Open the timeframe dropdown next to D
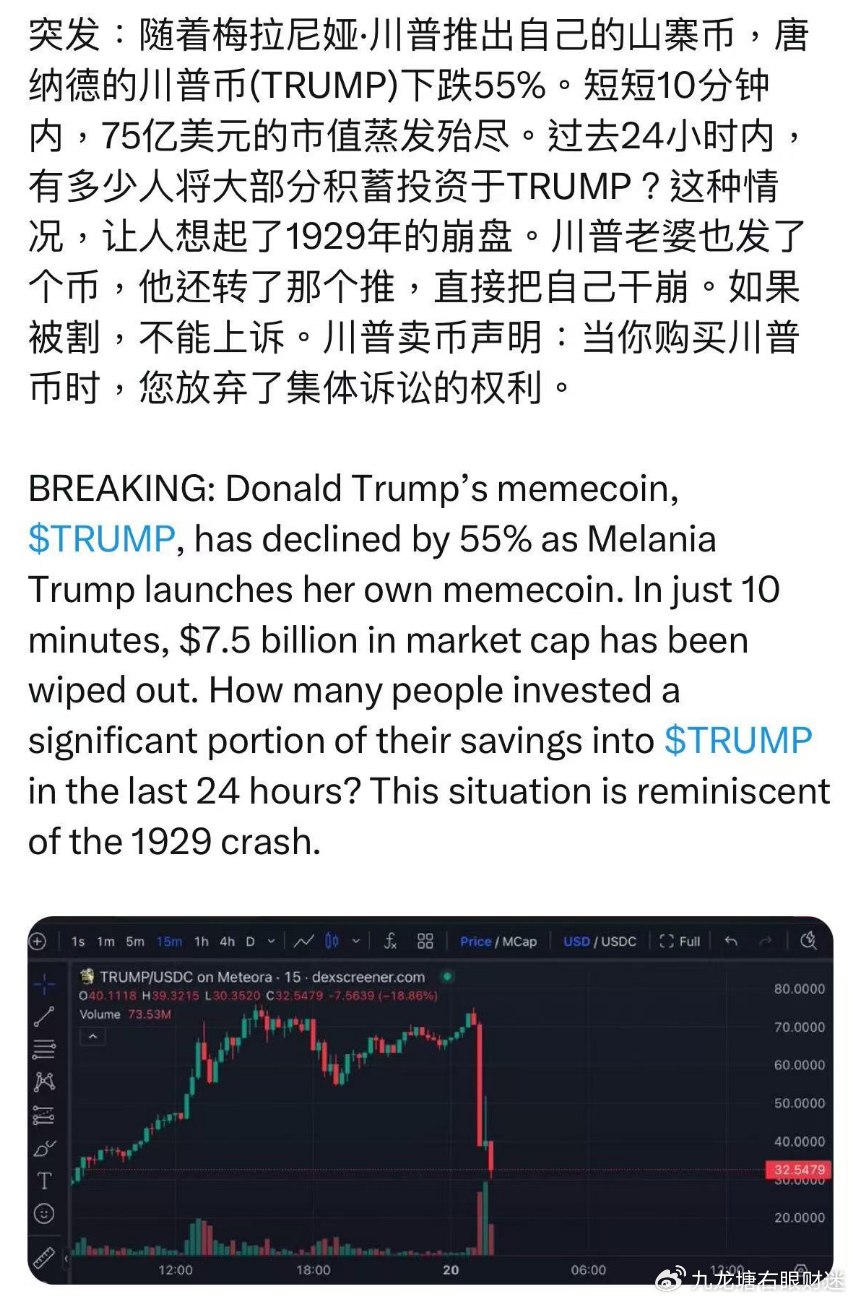 click(270, 941)
